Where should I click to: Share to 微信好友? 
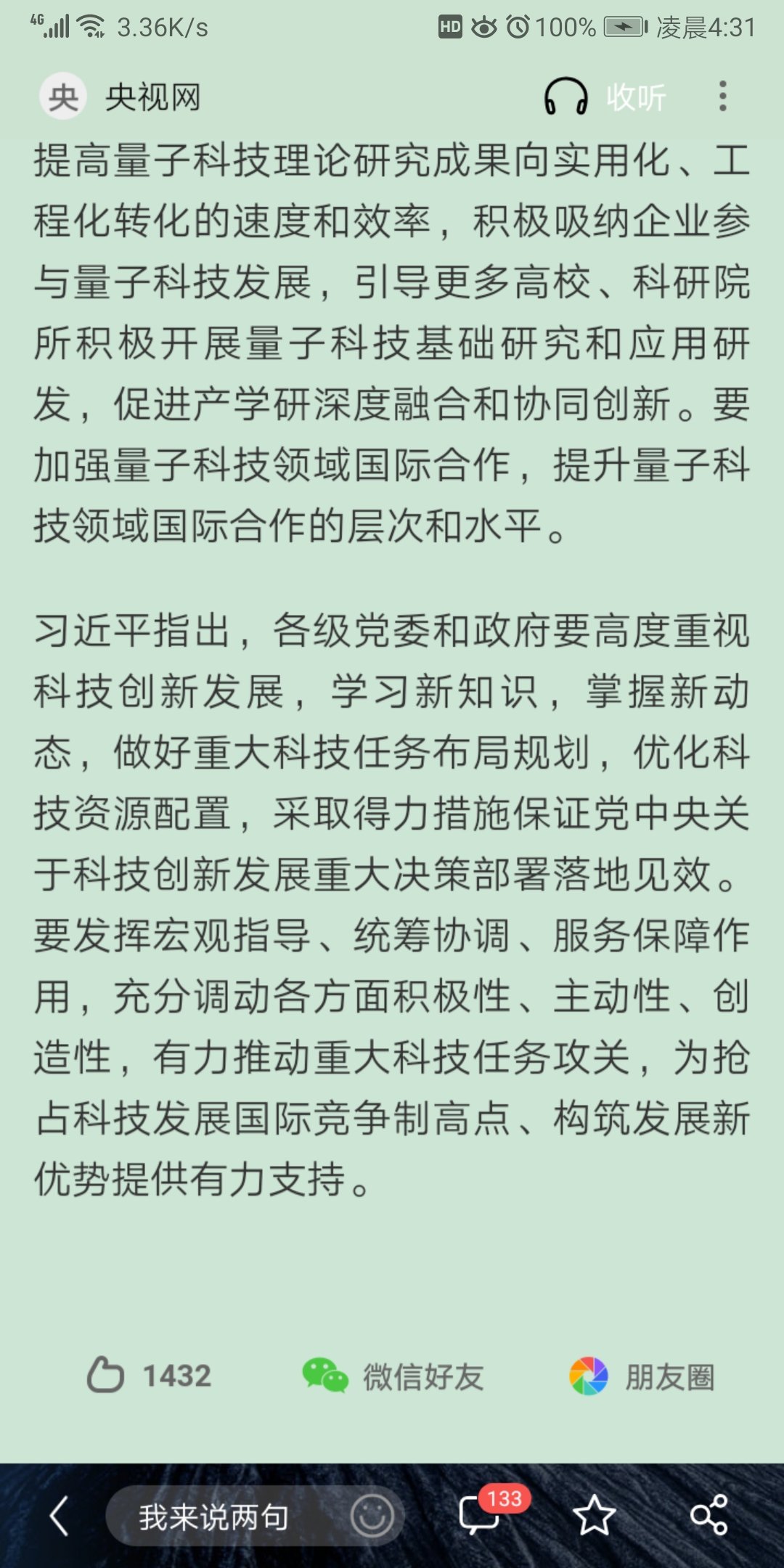393,1376
